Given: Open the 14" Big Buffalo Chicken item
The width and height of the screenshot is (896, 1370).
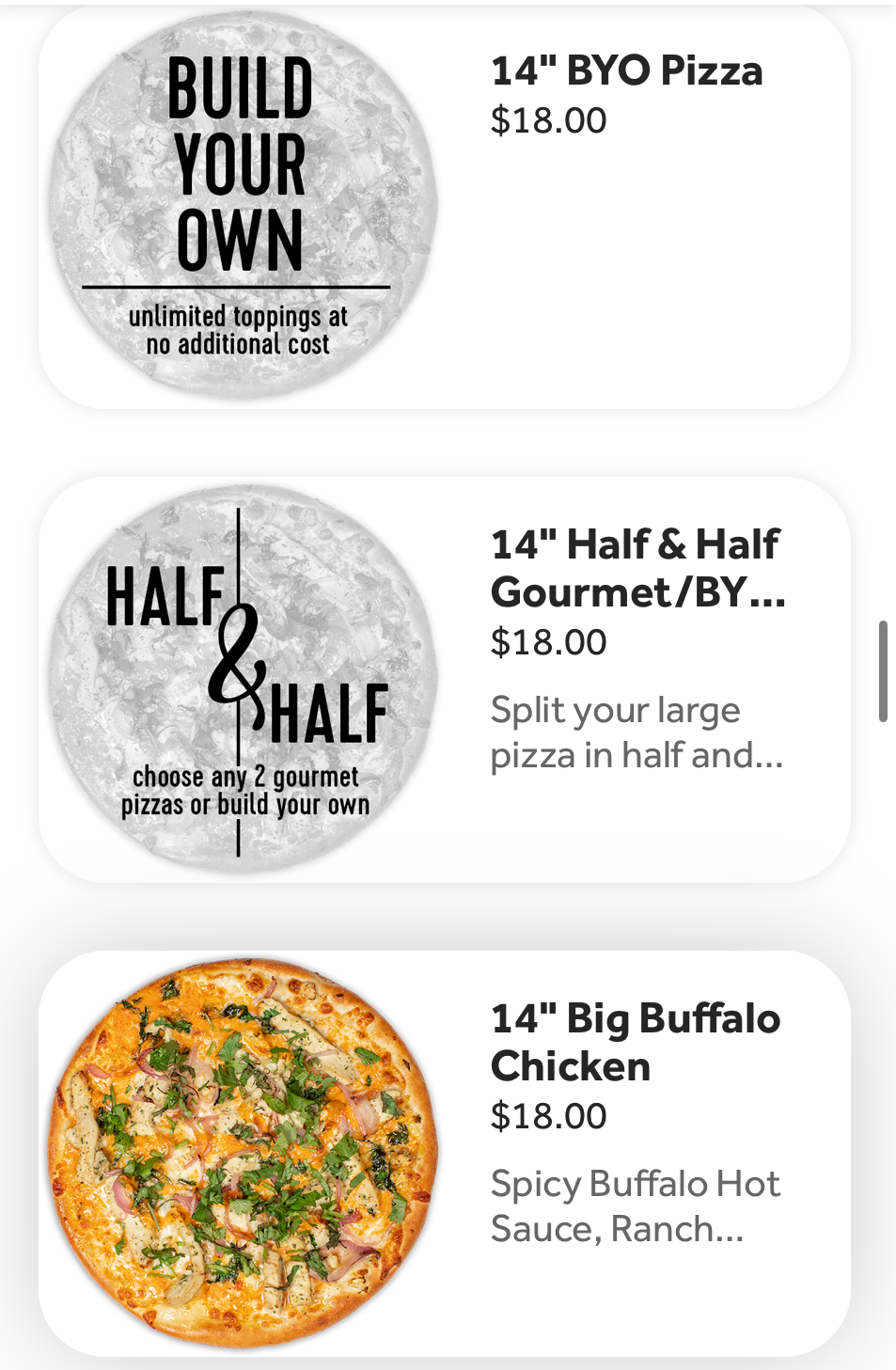Looking at the screenshot, I should (x=635, y=1042).
